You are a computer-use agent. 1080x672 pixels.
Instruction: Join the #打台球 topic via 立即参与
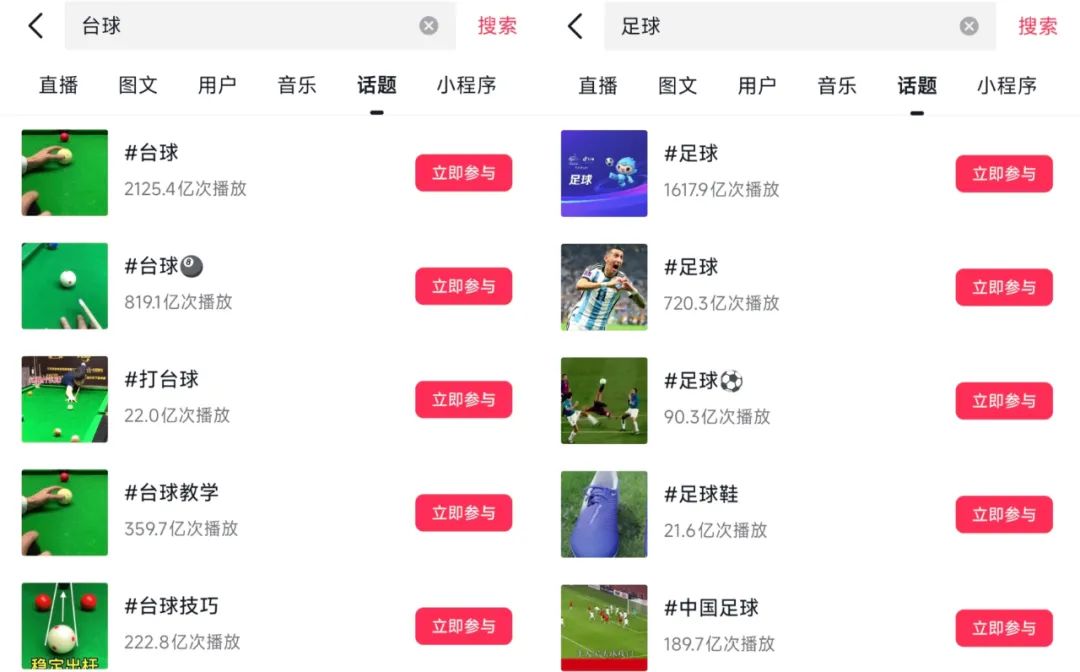click(x=463, y=400)
